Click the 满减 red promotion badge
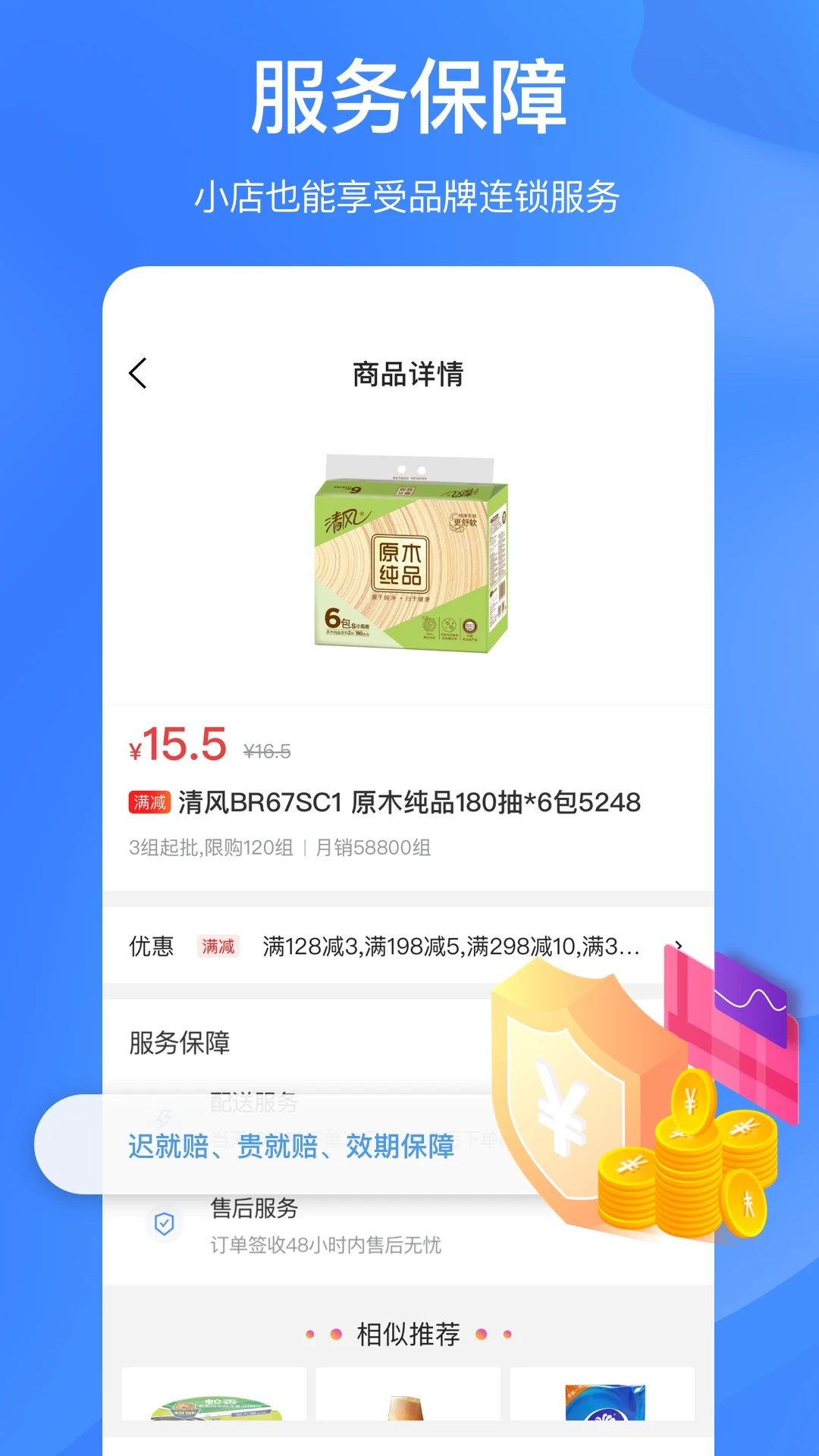Screen dimensions: 819x1456 pyautogui.click(x=150, y=802)
